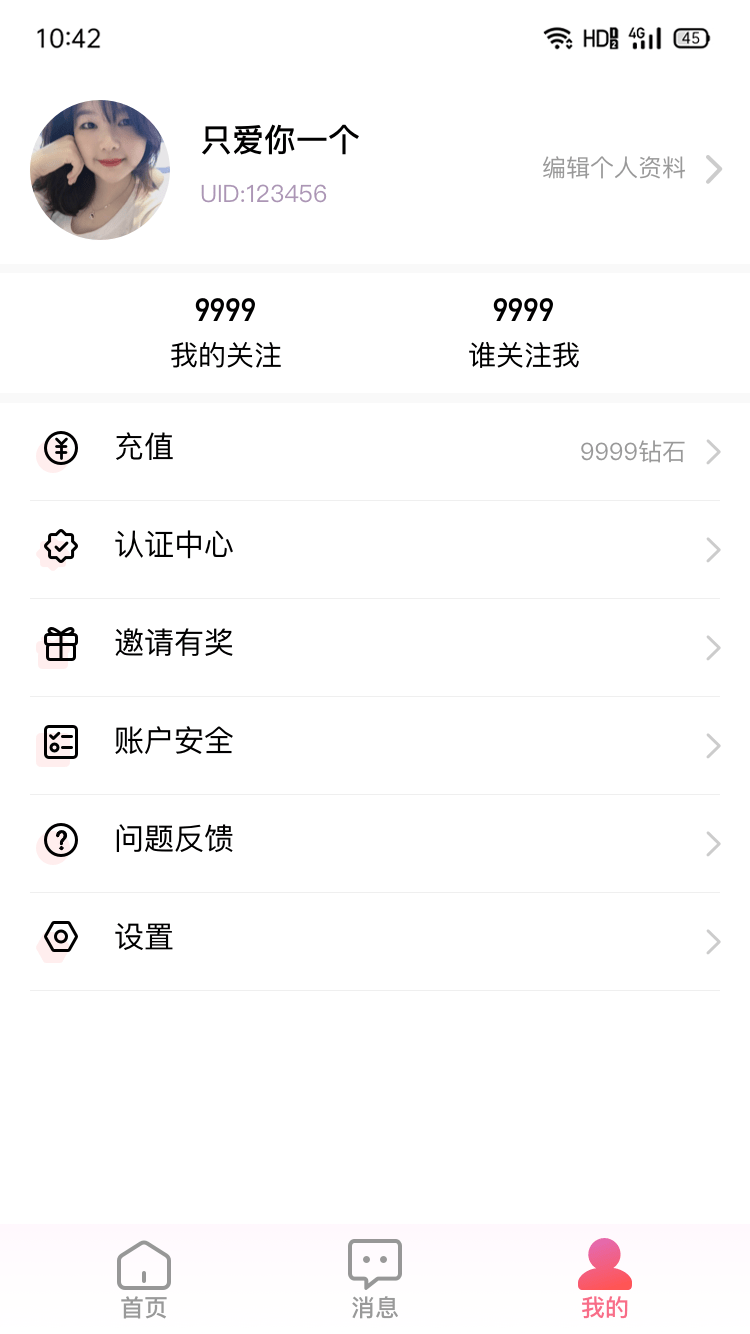Open 编辑个人资料 to edit profile
Image resolution: width=750 pixels, height=1334 pixels.
pyautogui.click(x=613, y=169)
